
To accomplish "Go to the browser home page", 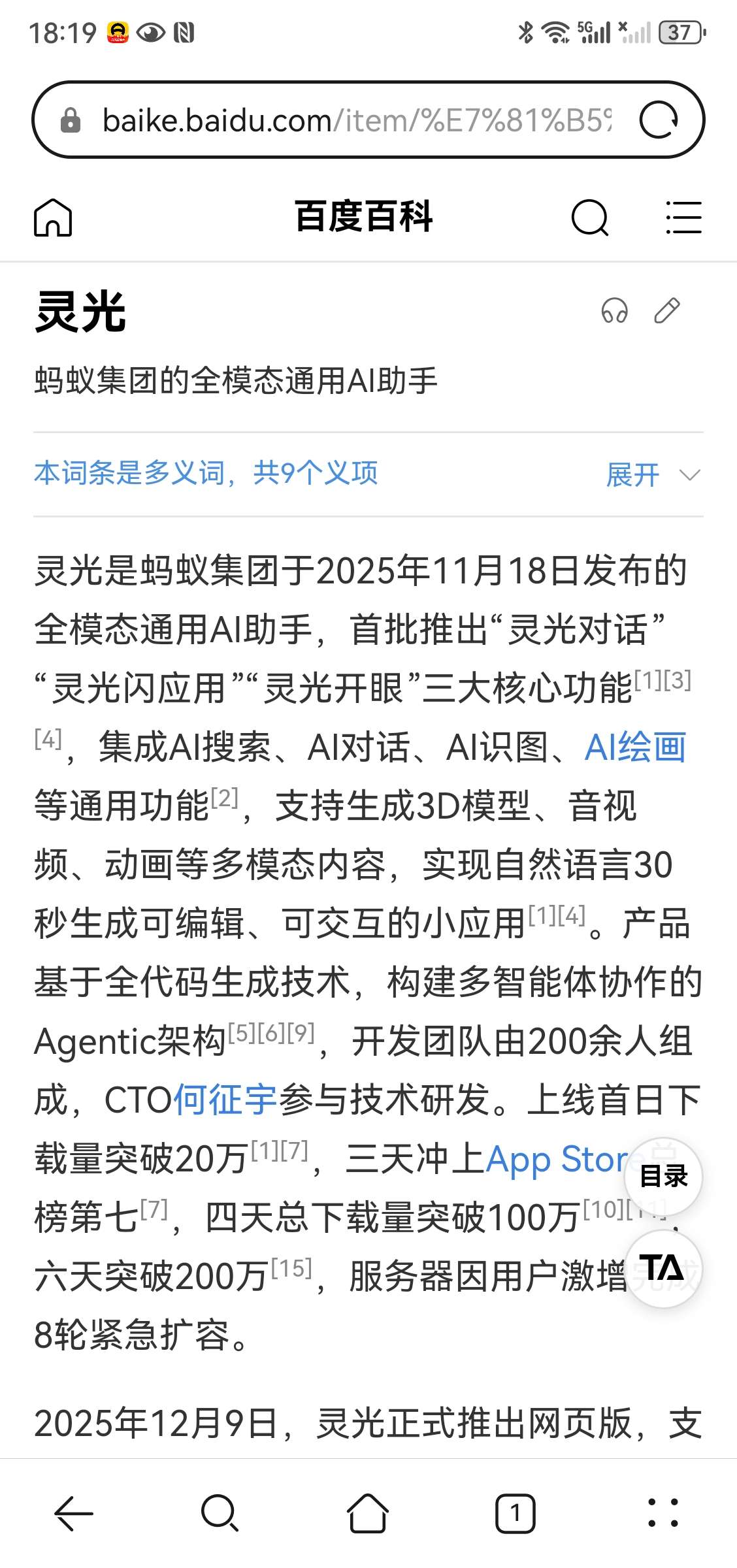I will [368, 1513].
